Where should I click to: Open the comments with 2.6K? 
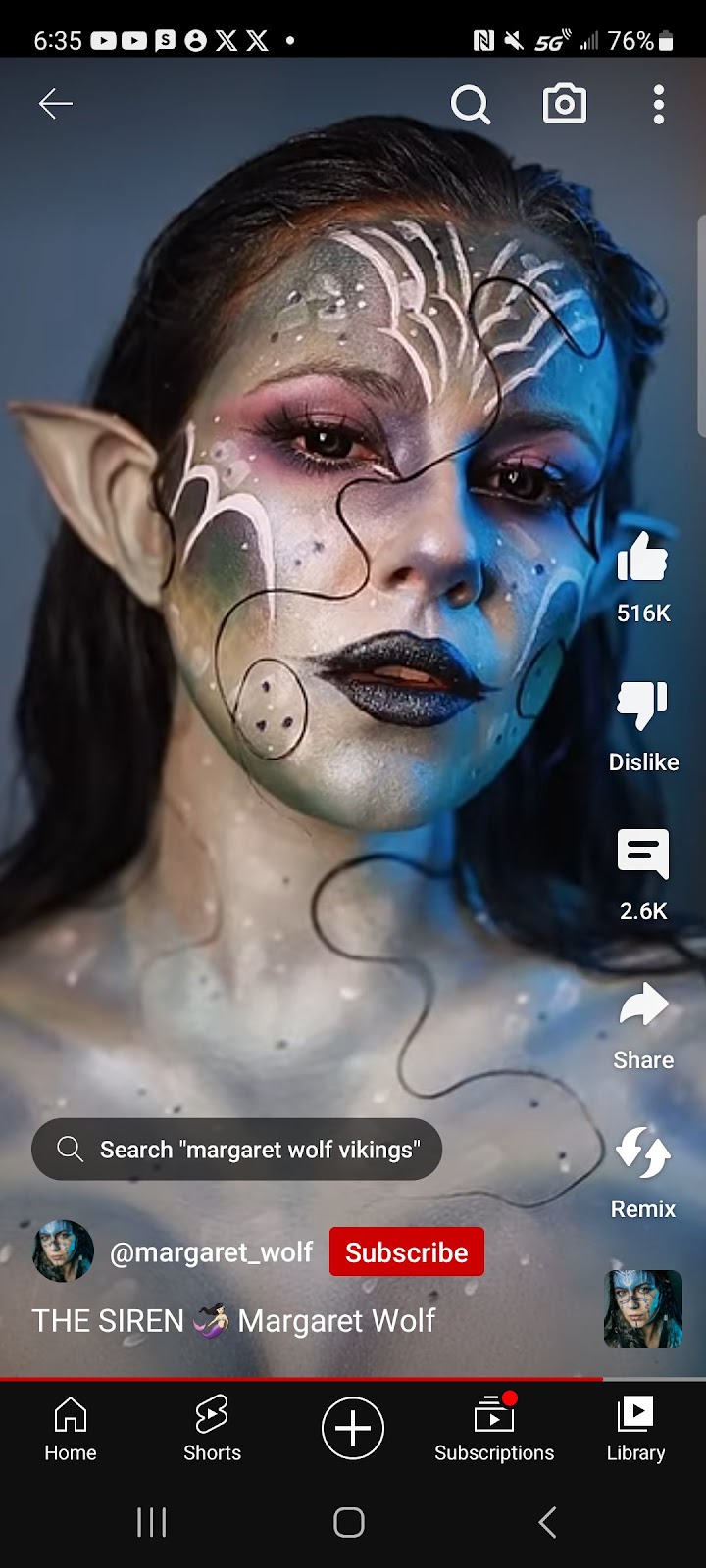tap(643, 855)
